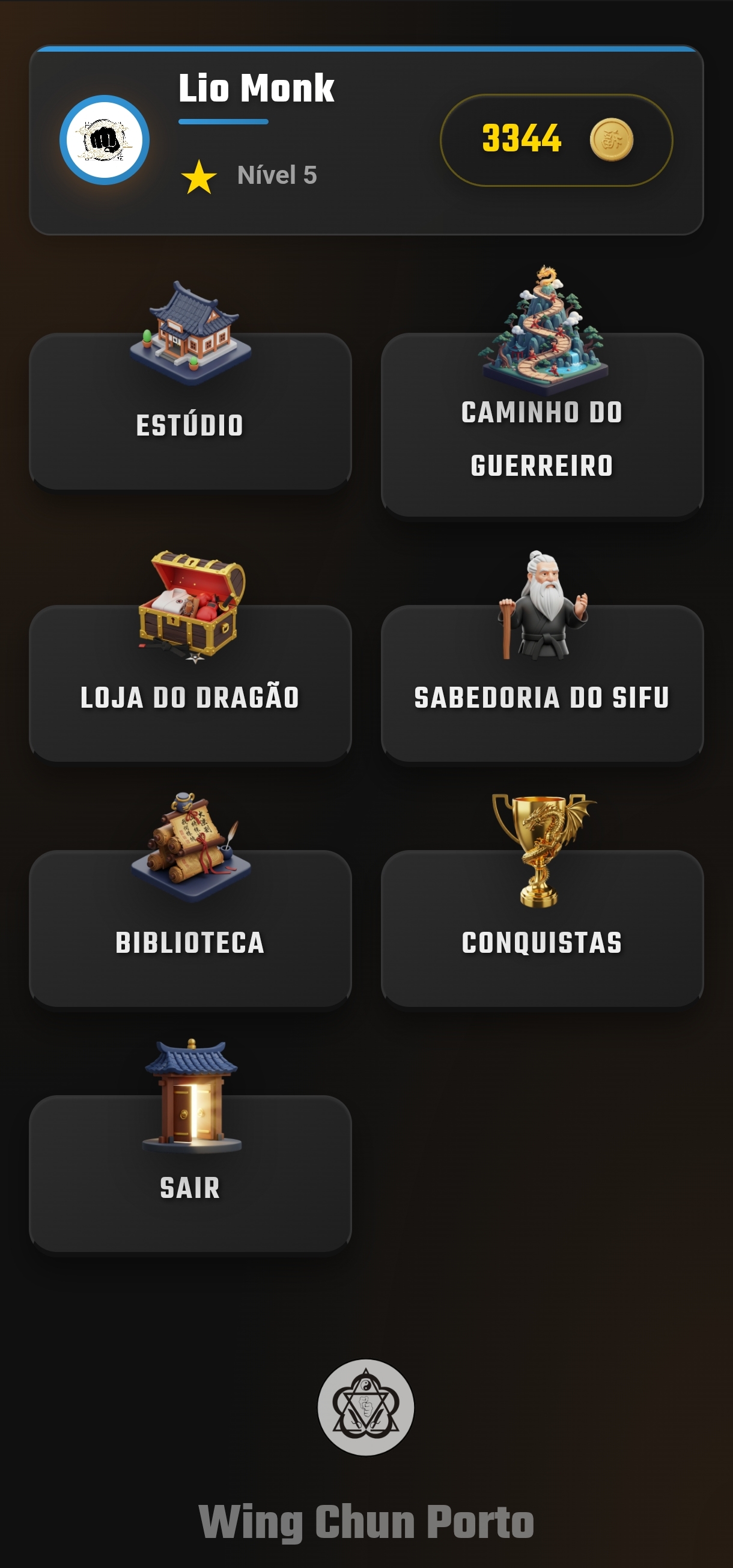View your Conquistas
The height and width of the screenshot is (1568, 733).
click(x=541, y=944)
